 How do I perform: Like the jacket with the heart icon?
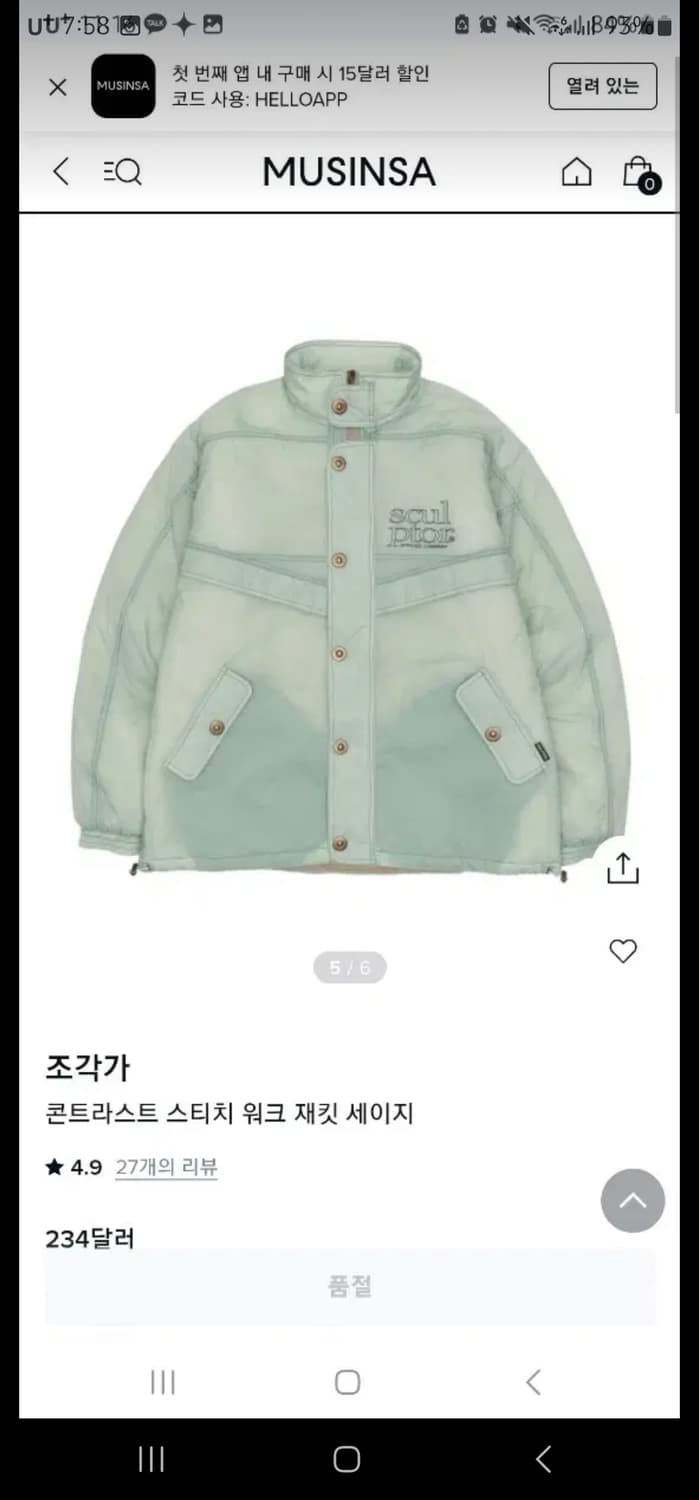point(623,951)
